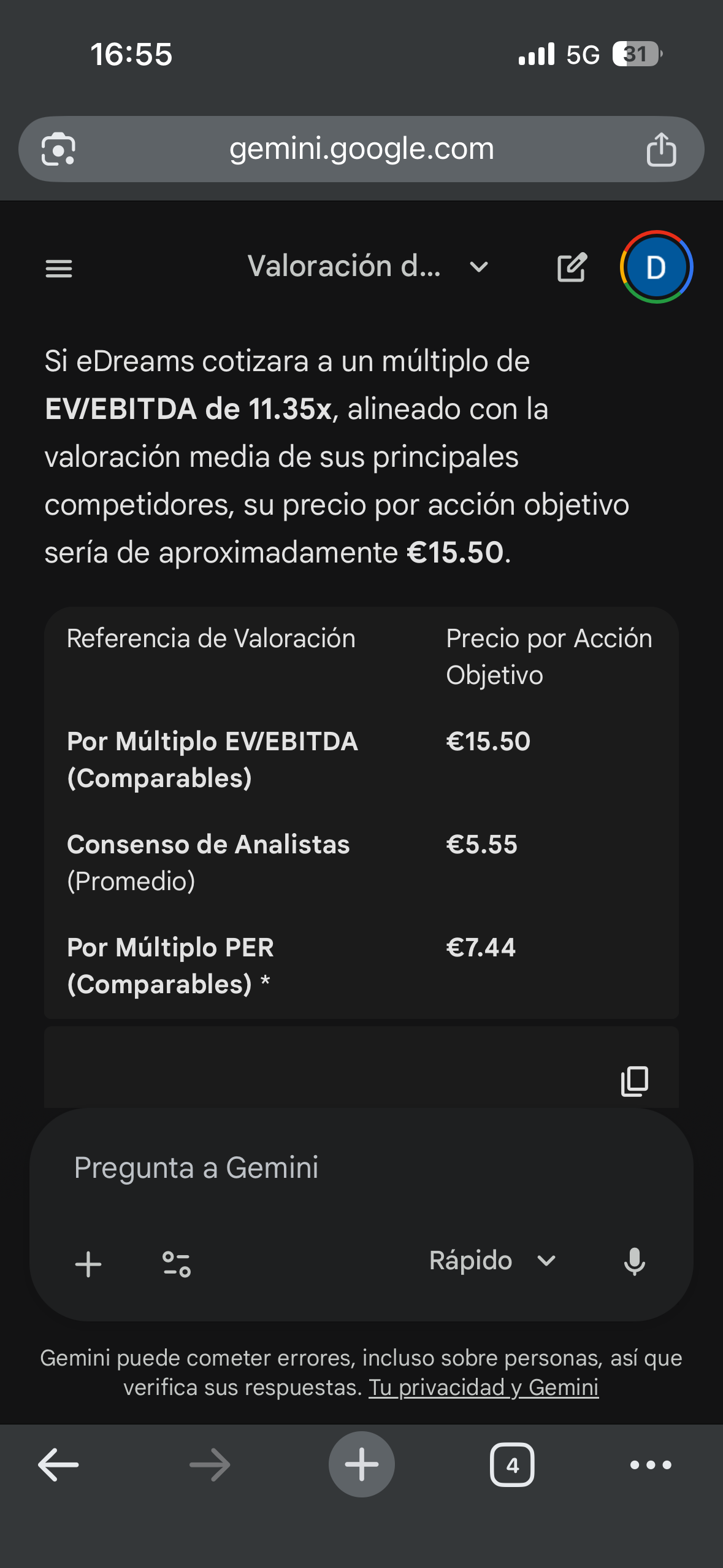Image resolution: width=723 pixels, height=1568 pixels.
Task: Open a new browser tab
Action: [361, 1465]
